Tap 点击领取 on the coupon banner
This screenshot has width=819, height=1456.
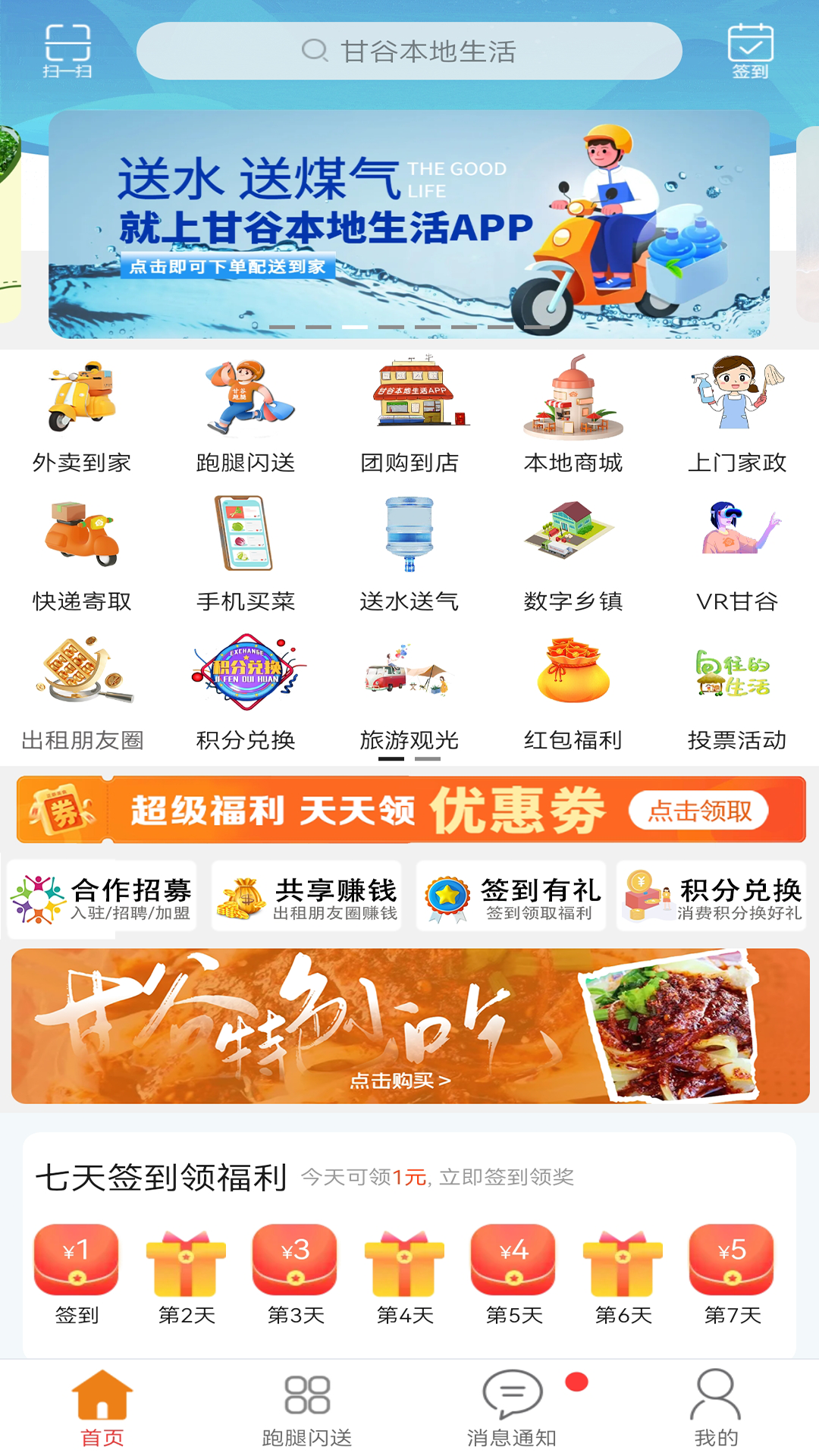pos(698,811)
